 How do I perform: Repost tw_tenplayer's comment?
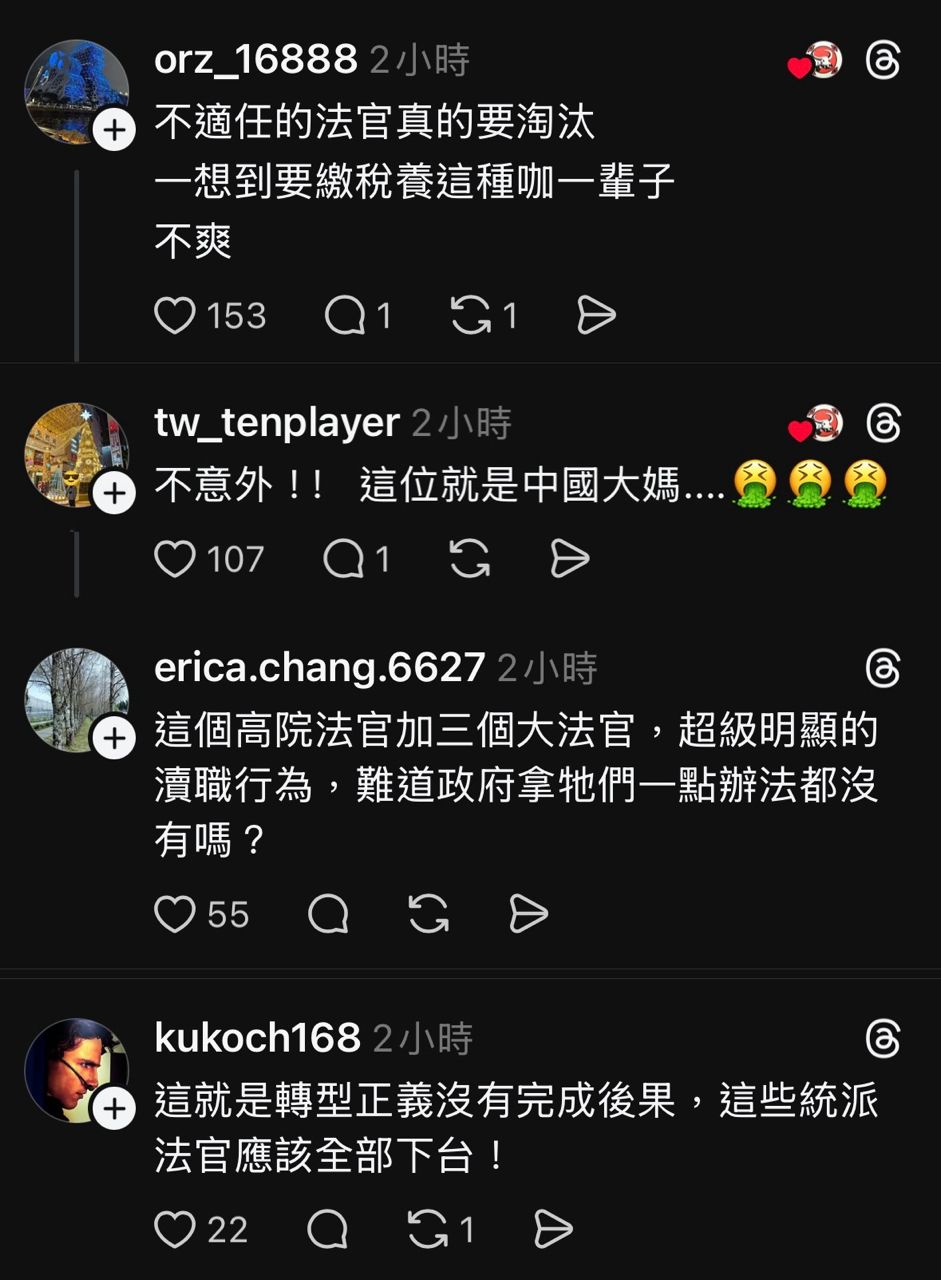[x=470, y=560]
